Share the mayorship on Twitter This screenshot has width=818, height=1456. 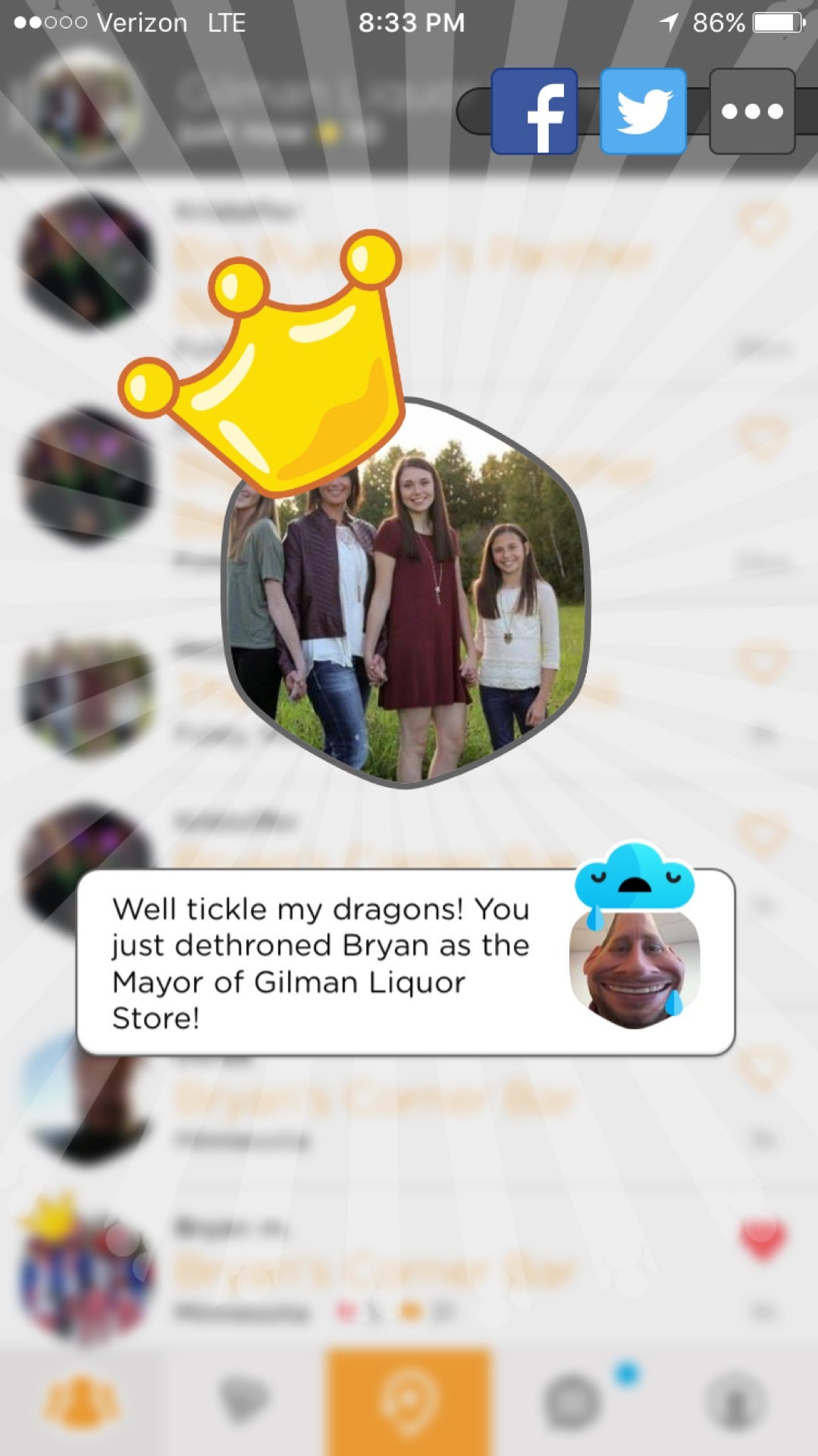644,111
